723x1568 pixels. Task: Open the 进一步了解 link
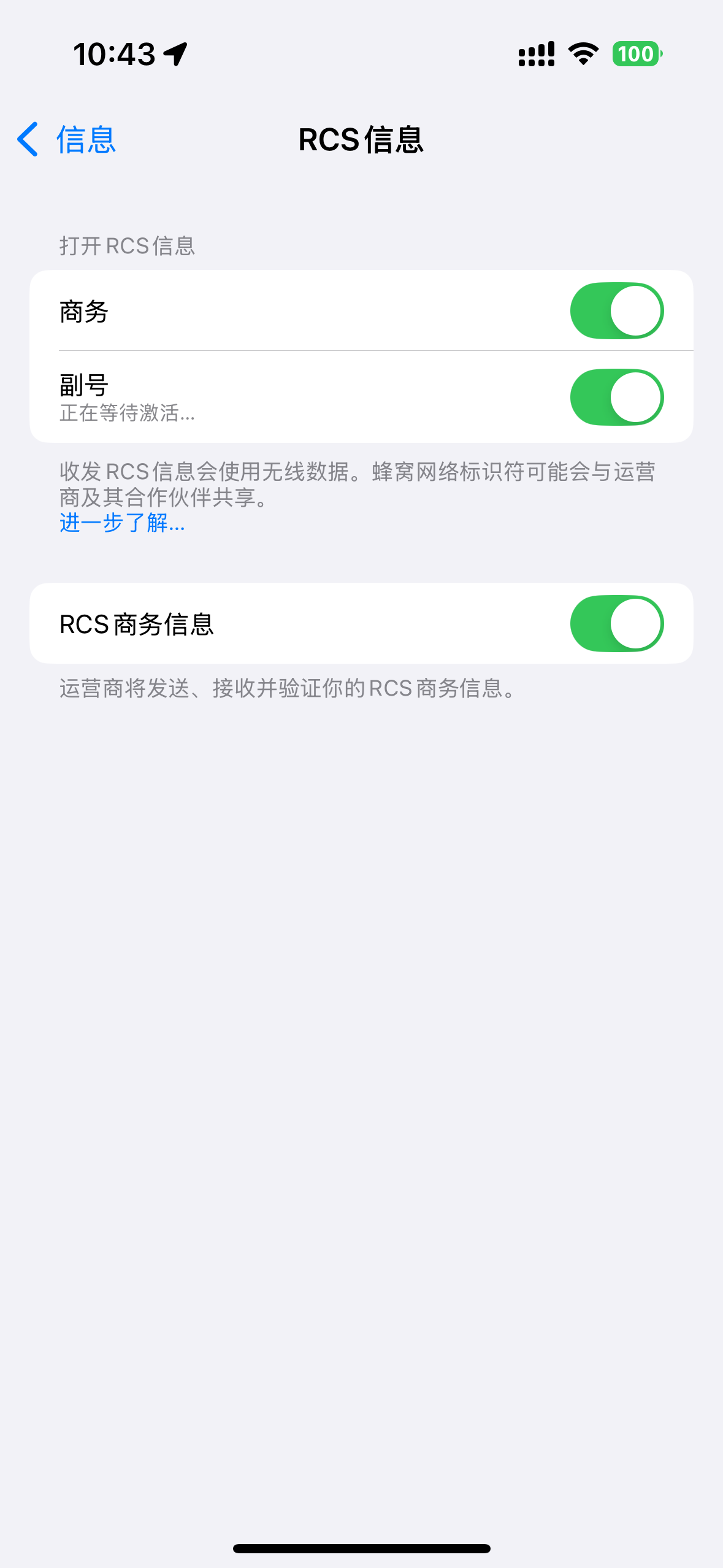[122, 523]
